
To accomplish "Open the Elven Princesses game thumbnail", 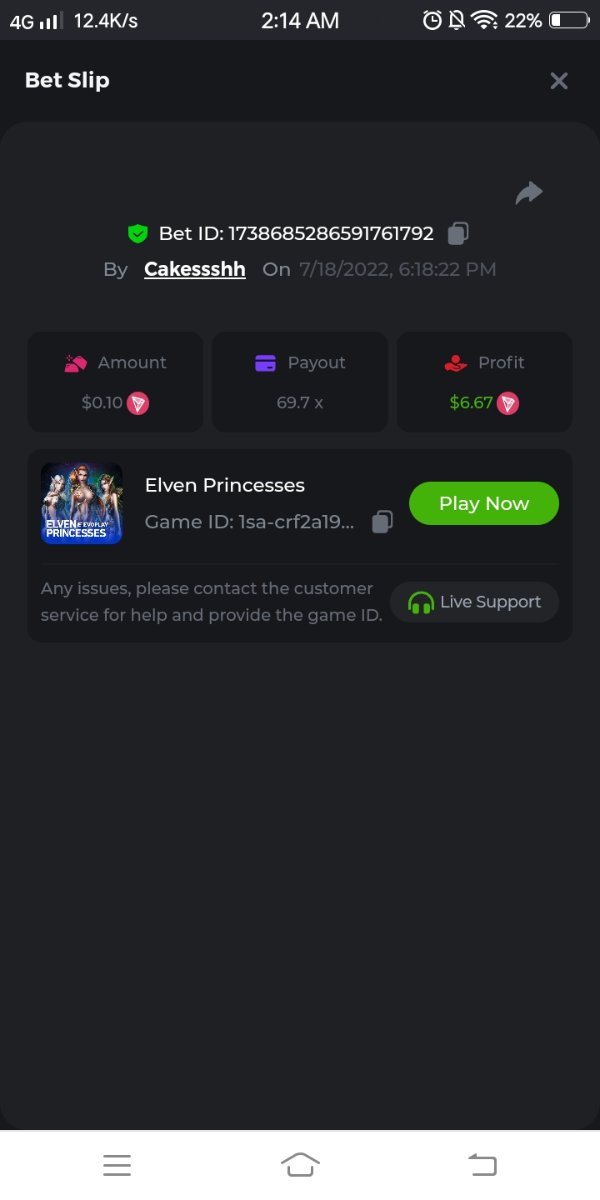I will 82,503.
